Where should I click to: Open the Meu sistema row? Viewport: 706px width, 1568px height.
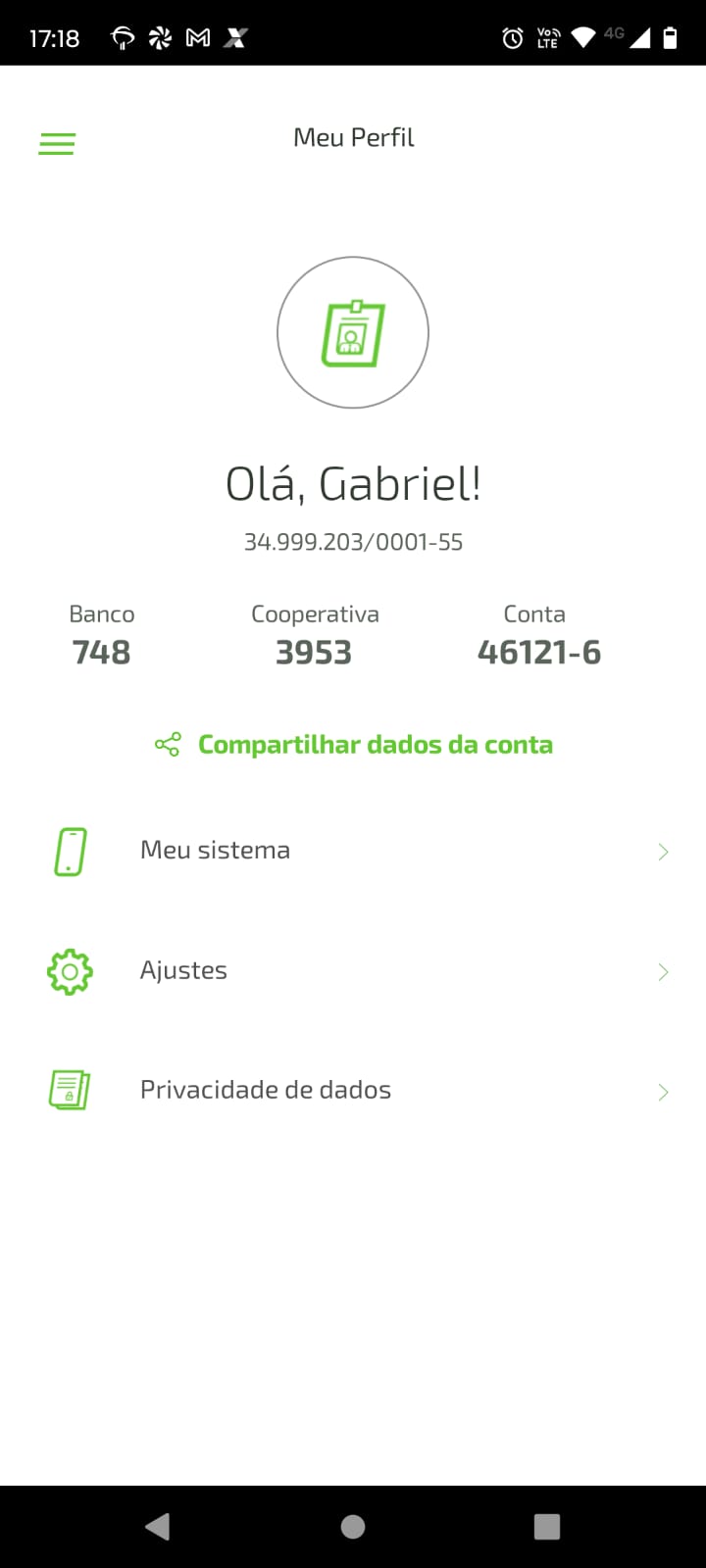click(x=353, y=851)
